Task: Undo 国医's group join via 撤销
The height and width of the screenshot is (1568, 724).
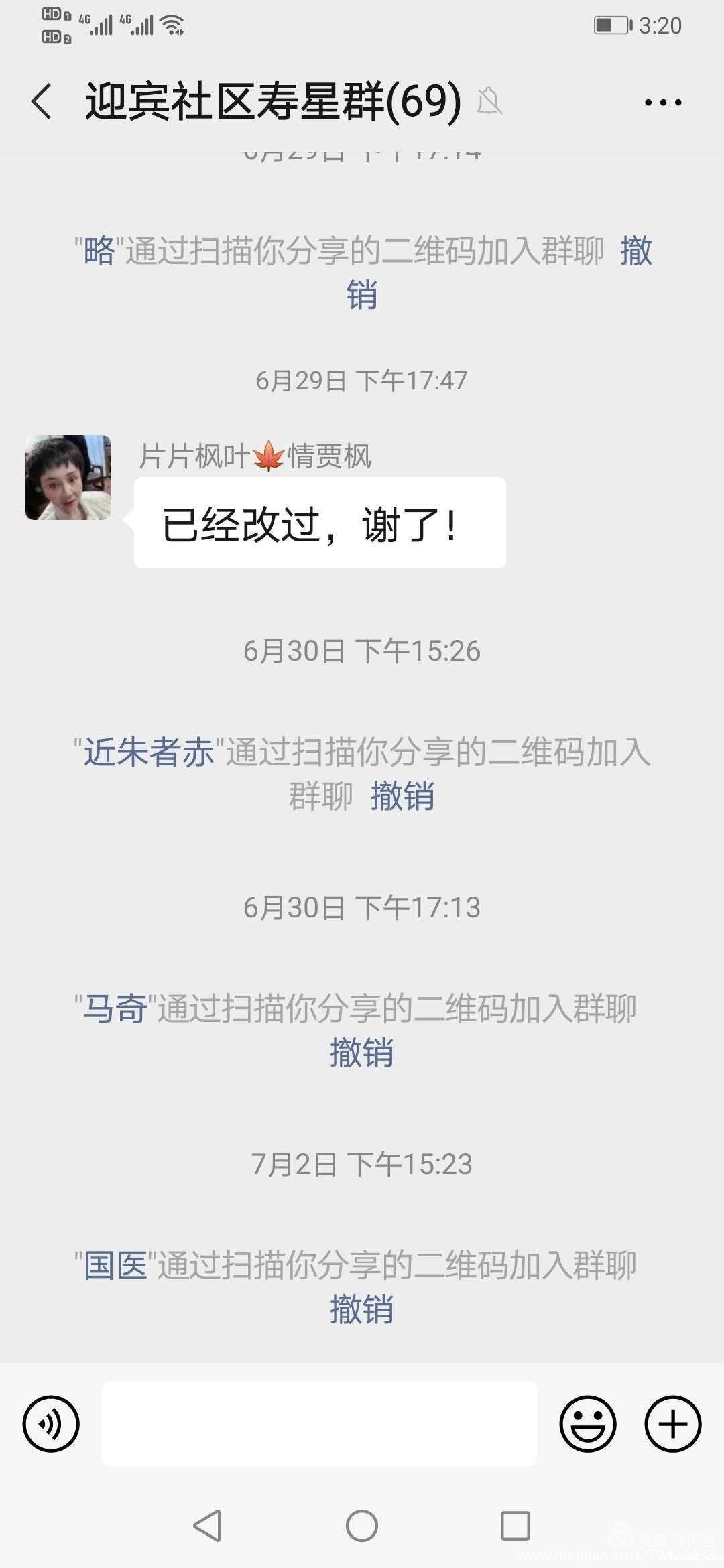Action: point(361,1309)
